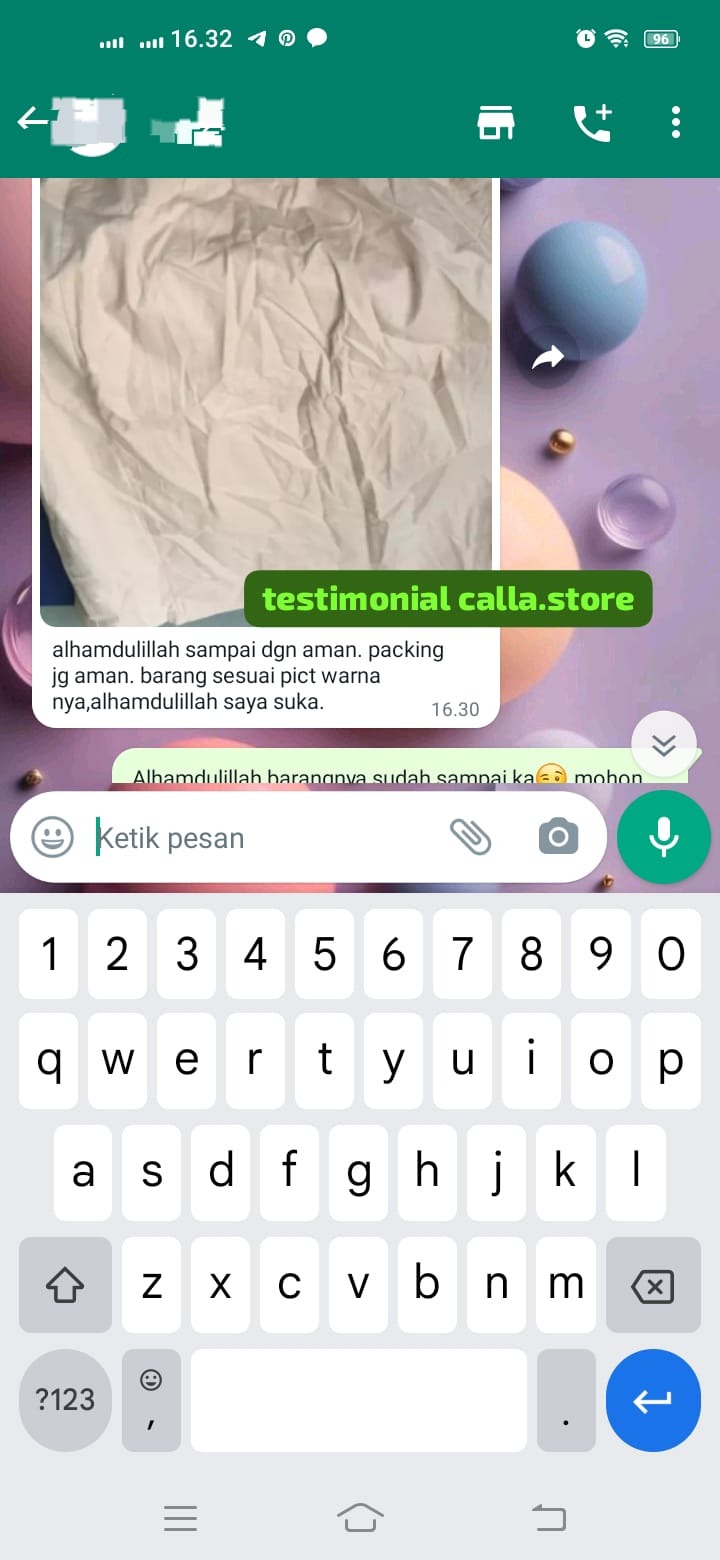Start a call with the phone icon
Screen dimensions: 720x1560
(592, 122)
